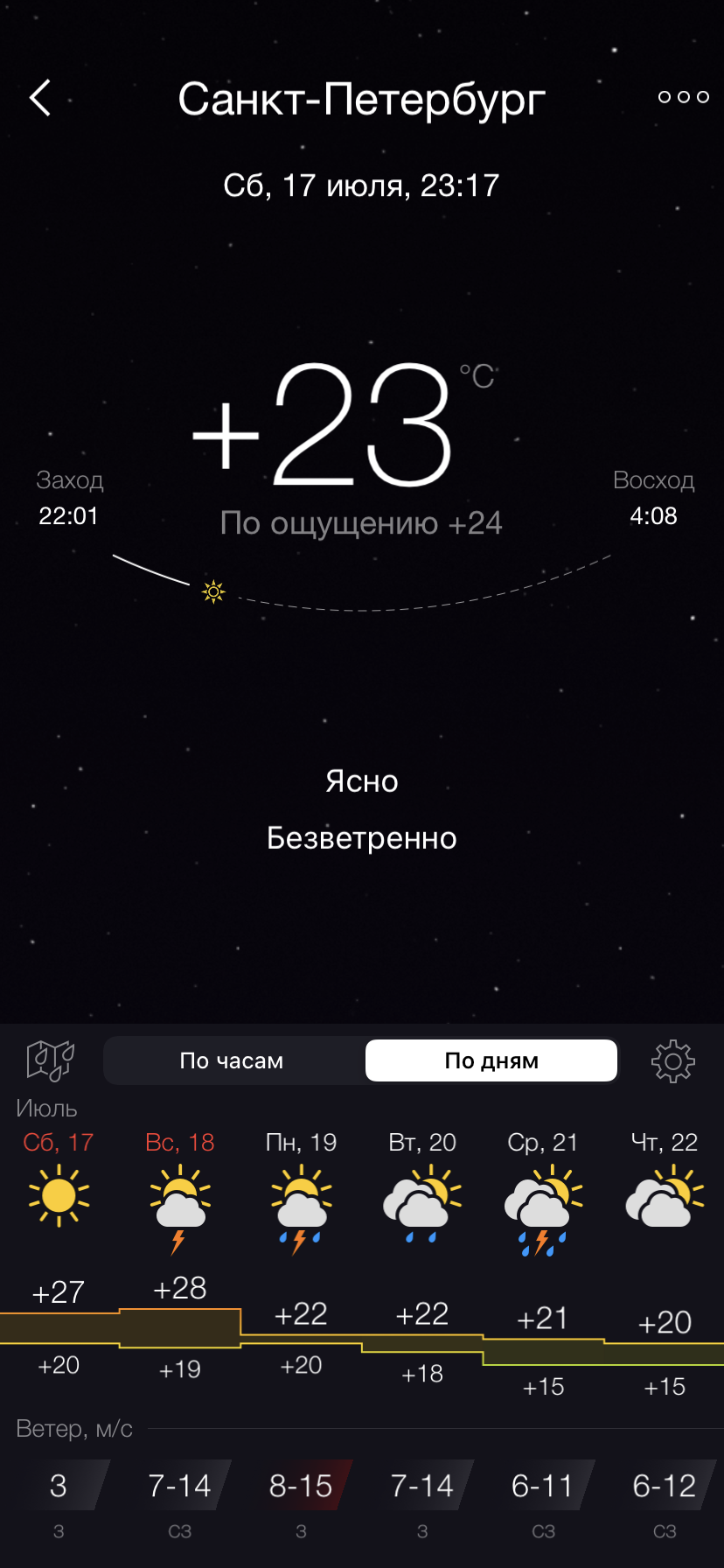
Task: Tap the sun position marker on the arc
Action: [x=212, y=592]
